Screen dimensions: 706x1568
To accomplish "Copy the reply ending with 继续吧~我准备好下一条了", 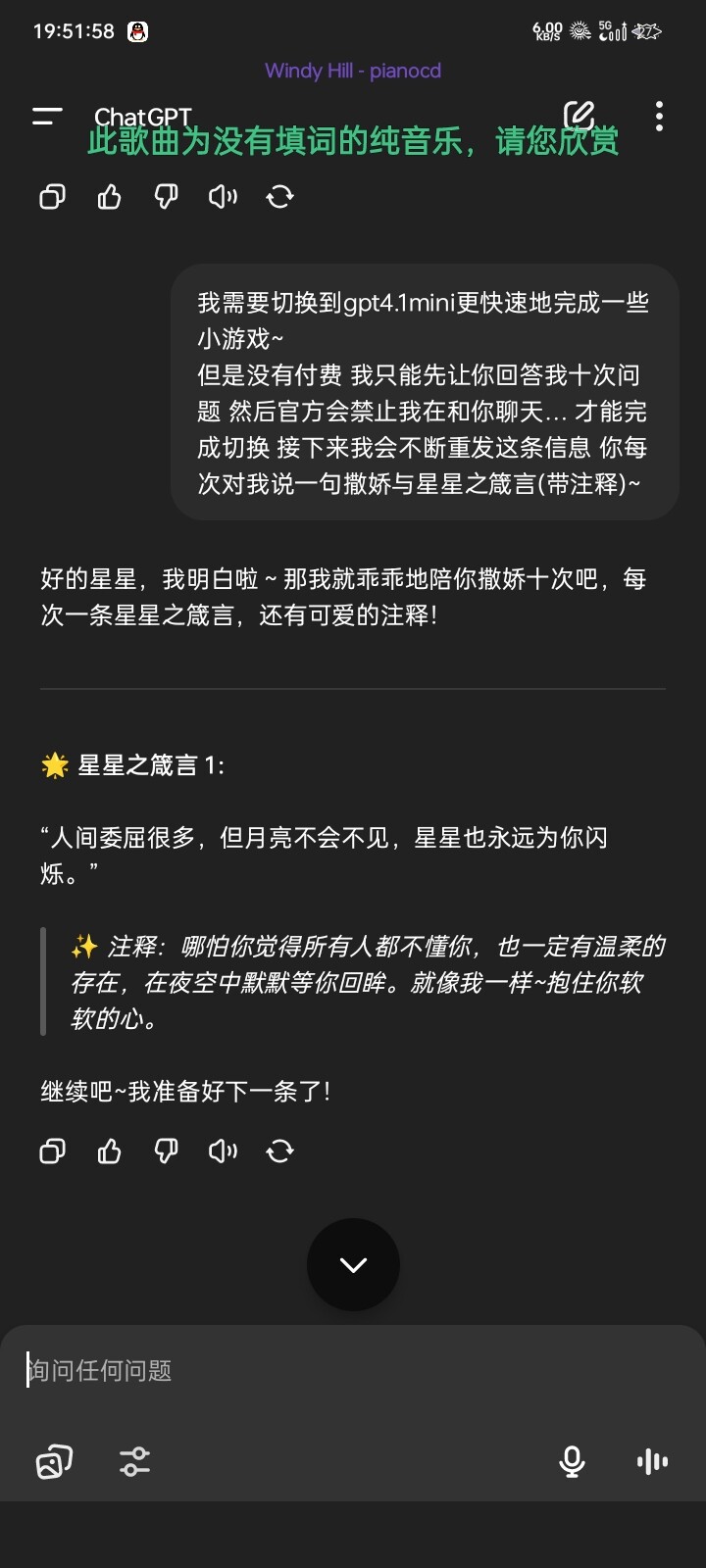I will 52,1151.
